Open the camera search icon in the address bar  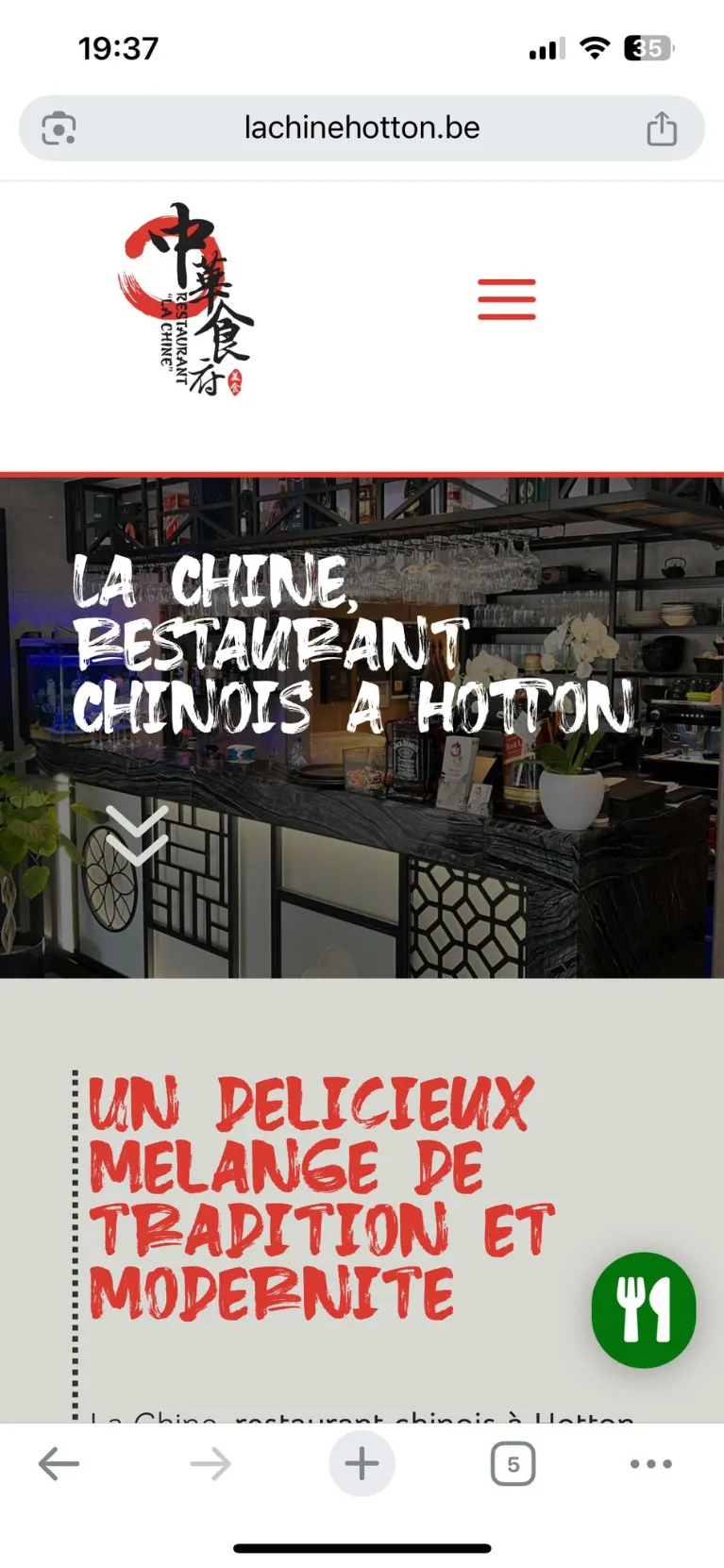point(59,128)
